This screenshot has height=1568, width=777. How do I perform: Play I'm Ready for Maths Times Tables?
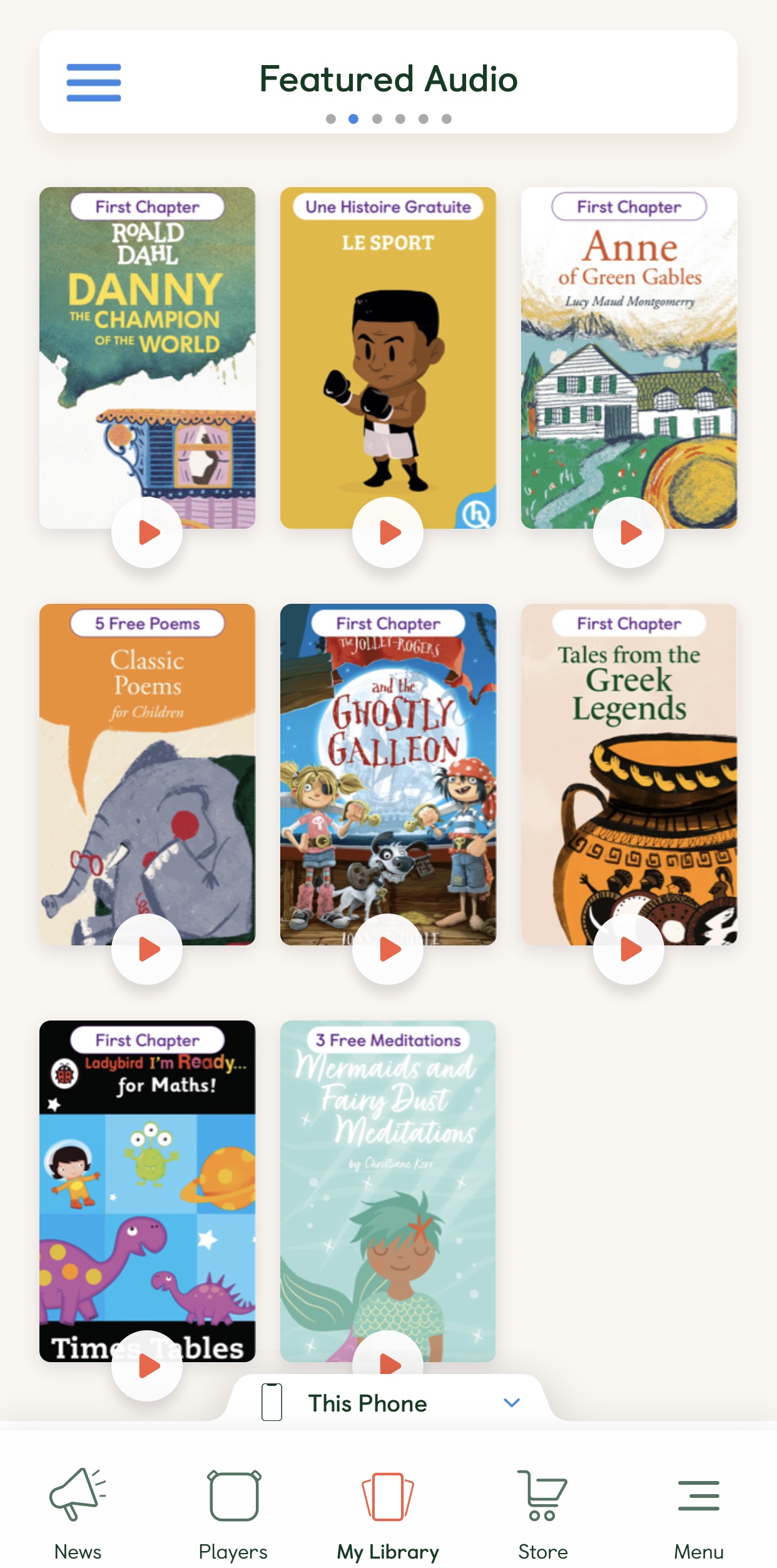tap(147, 1365)
